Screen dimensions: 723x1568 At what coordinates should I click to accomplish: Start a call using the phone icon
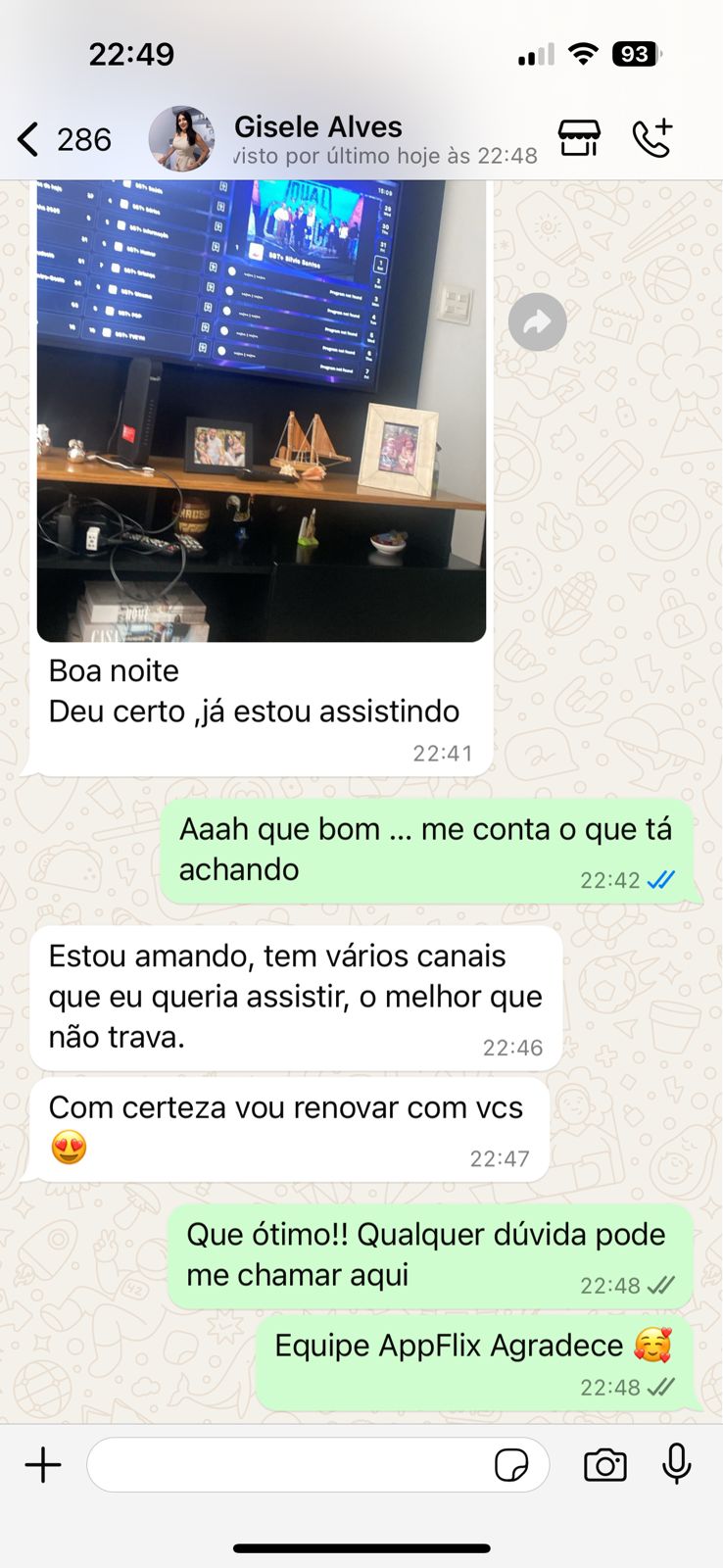pyautogui.click(x=652, y=138)
